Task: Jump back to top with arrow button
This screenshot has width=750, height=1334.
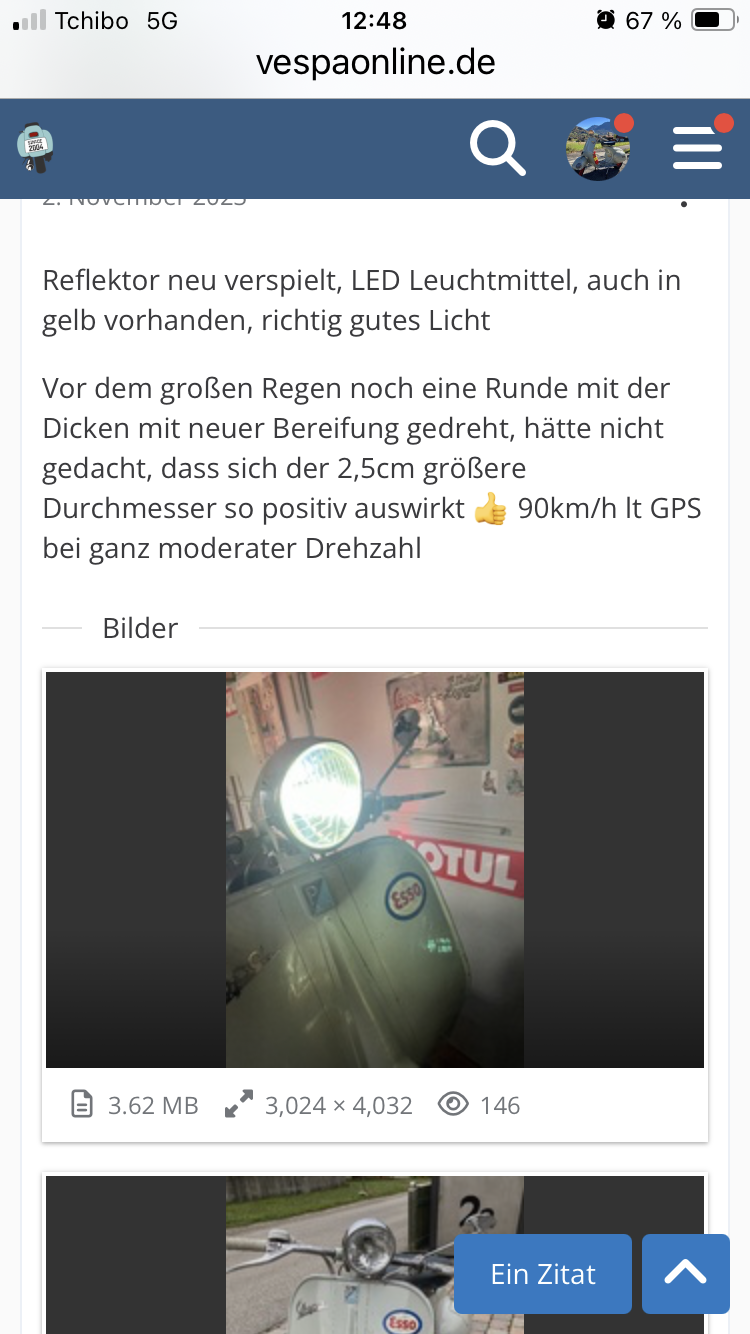Action: tap(685, 1274)
